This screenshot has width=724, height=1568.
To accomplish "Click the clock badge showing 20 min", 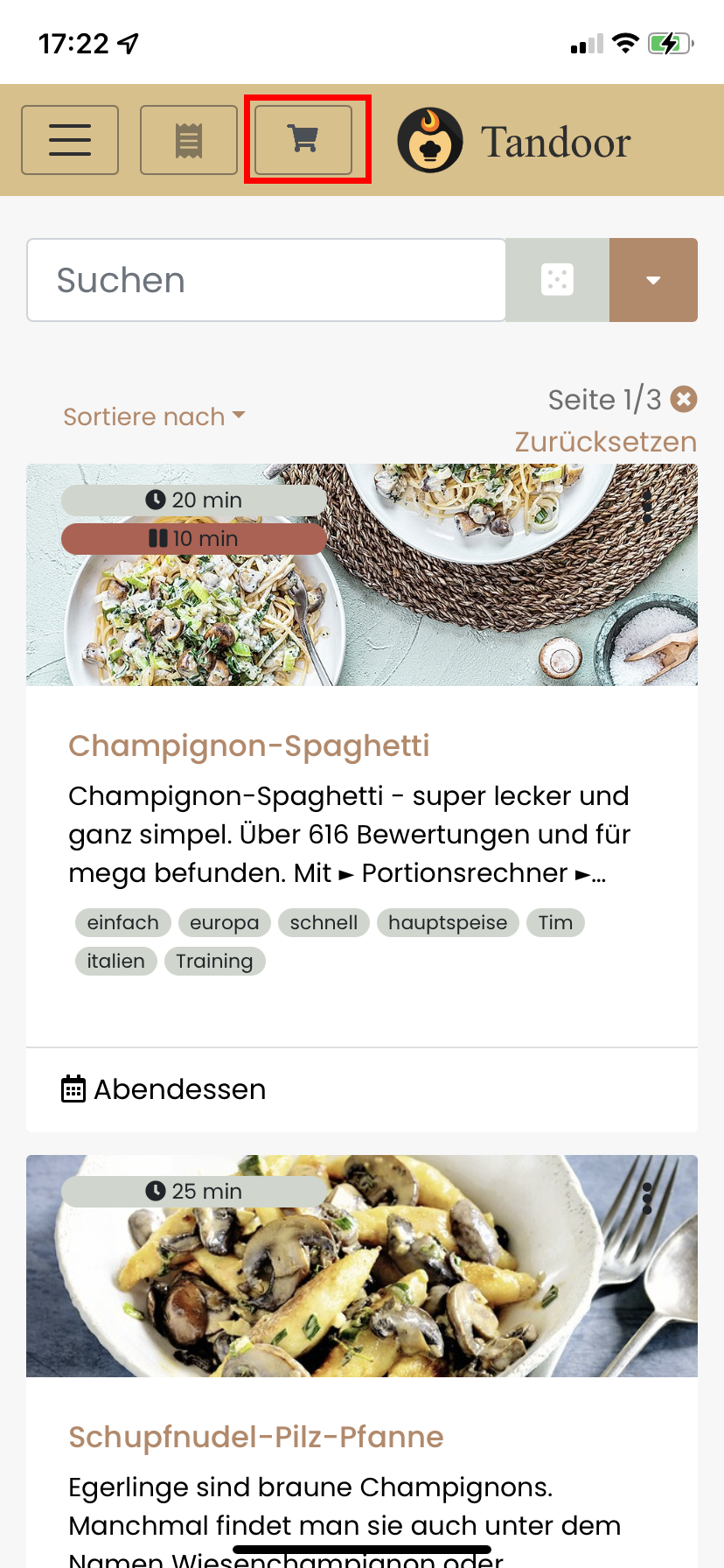I will (192, 500).
